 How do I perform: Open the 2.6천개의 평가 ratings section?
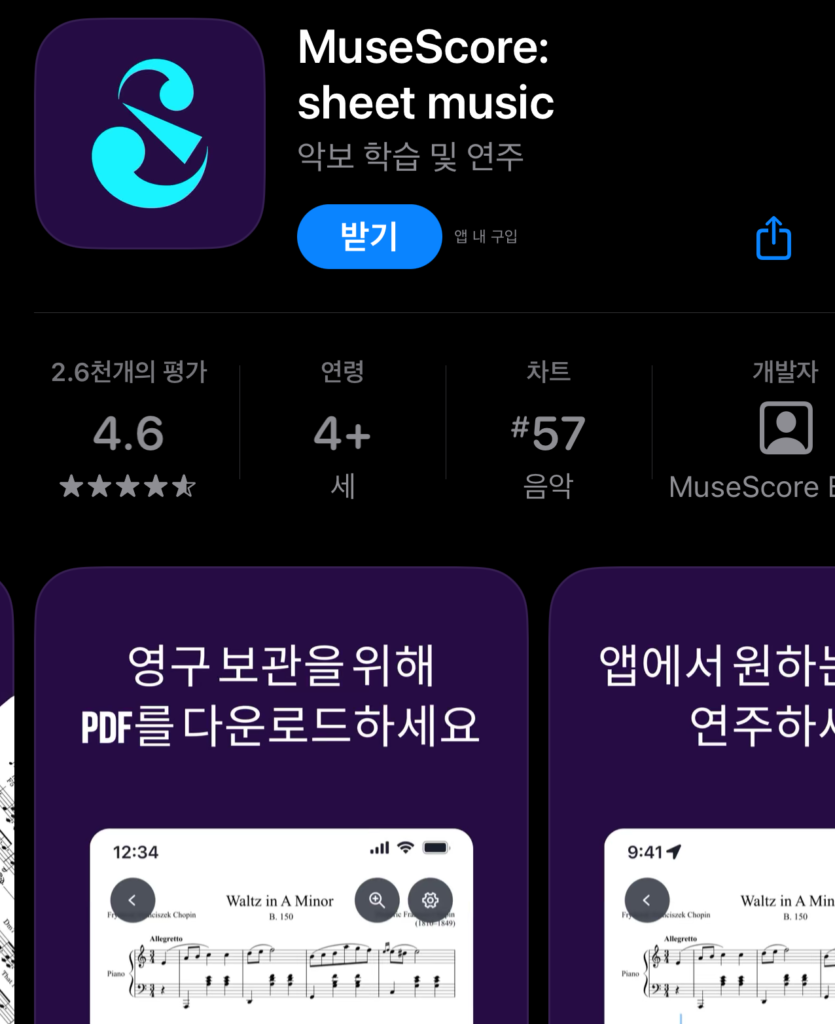(128, 432)
